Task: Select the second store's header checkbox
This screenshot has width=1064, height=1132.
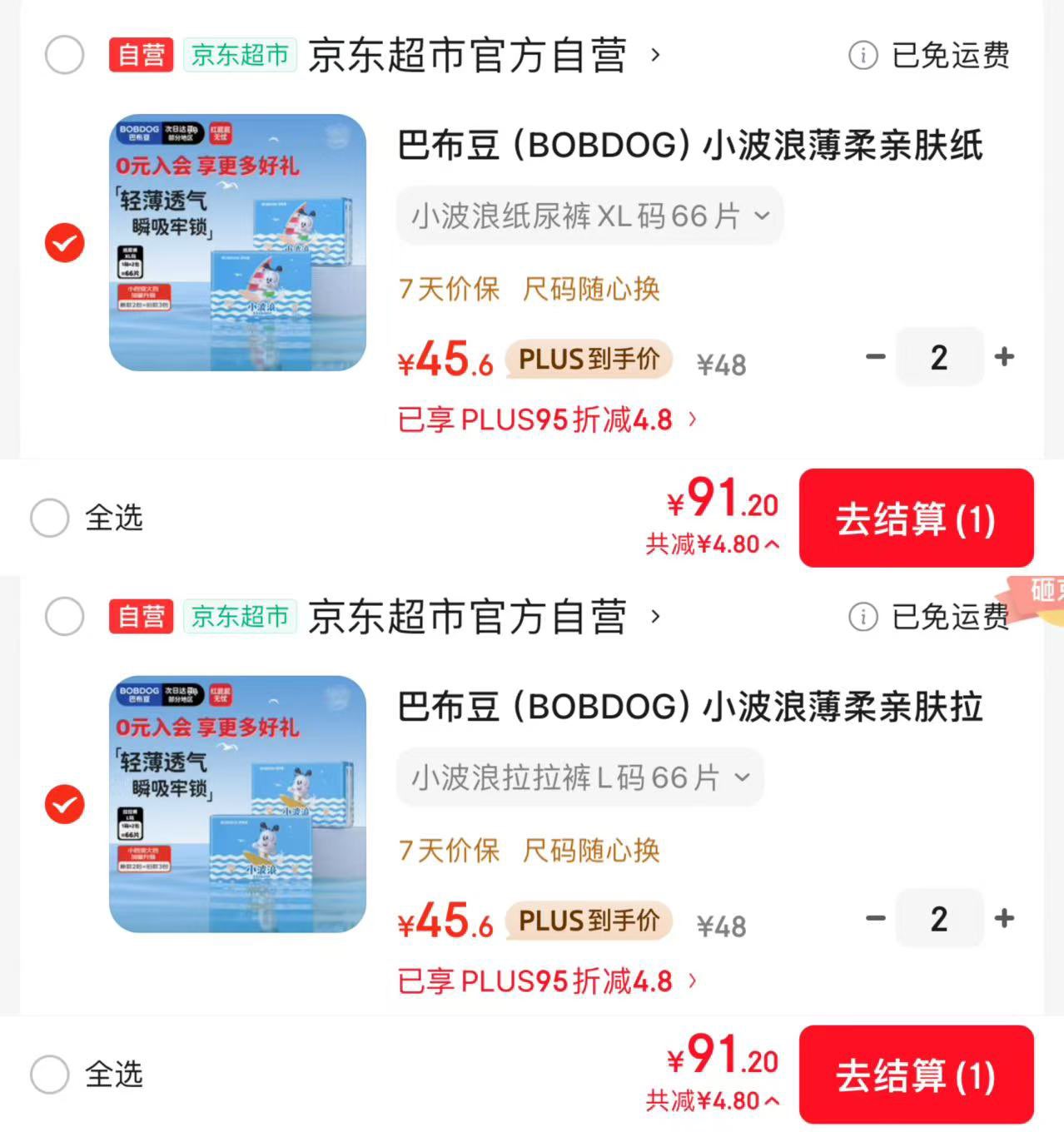Action: tap(64, 618)
